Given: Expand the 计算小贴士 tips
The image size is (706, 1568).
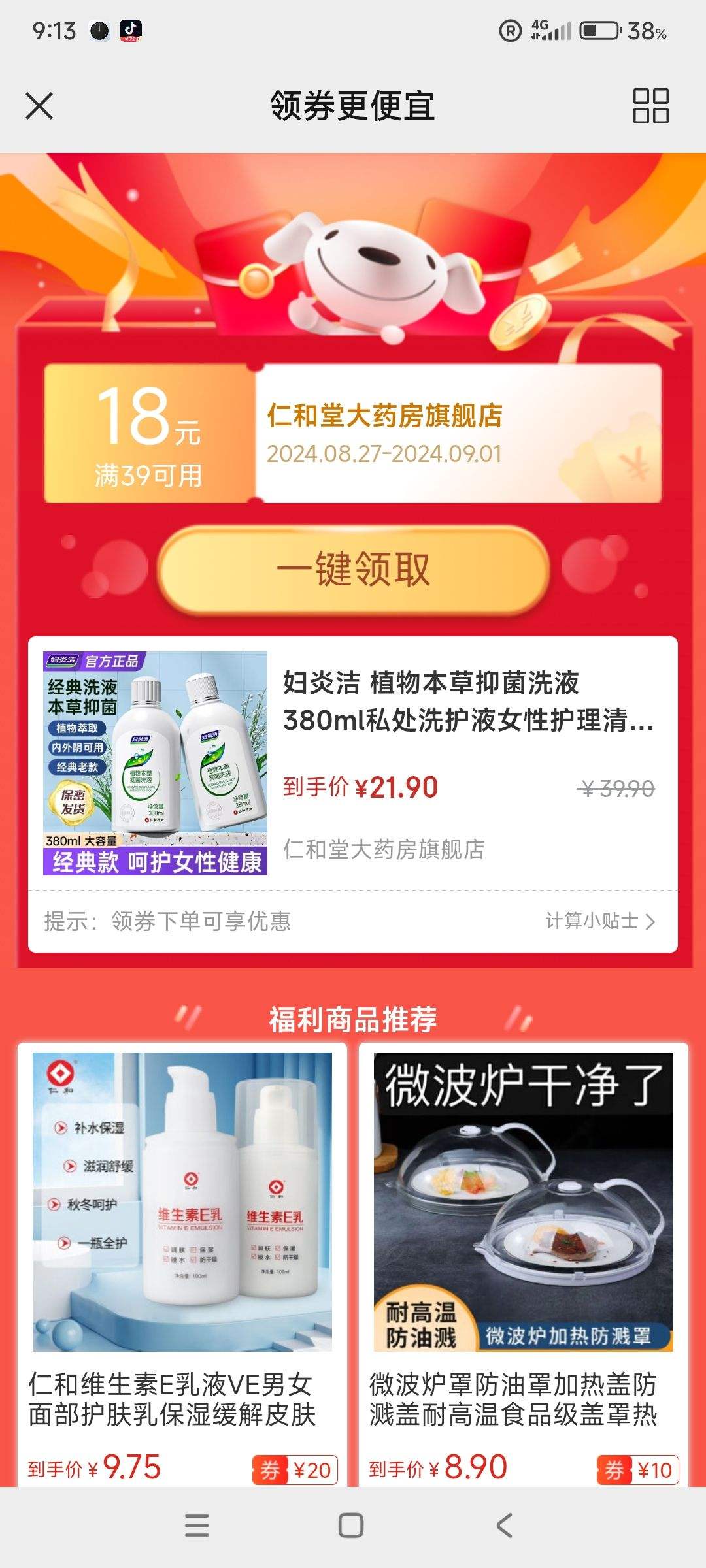Looking at the screenshot, I should coord(599,922).
